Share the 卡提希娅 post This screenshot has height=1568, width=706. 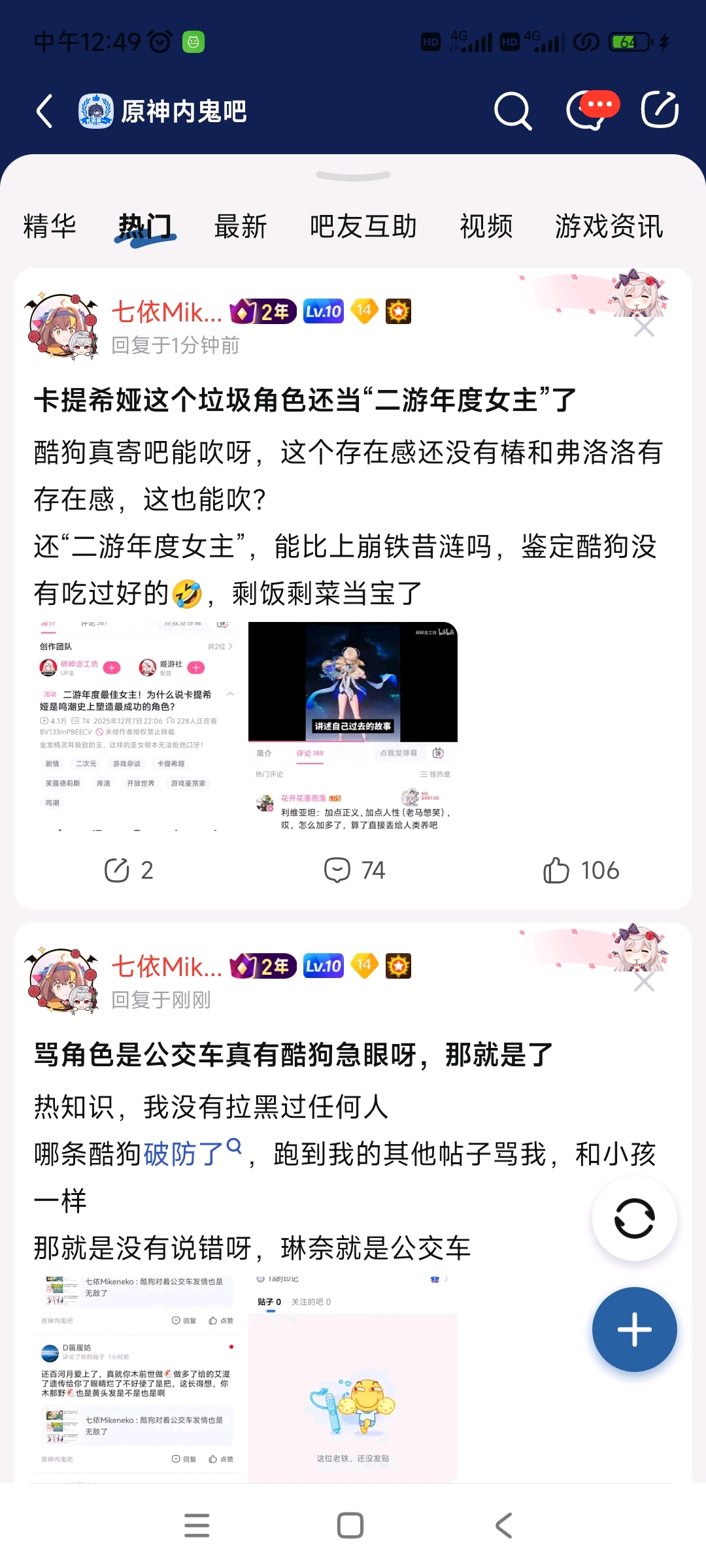[x=129, y=870]
